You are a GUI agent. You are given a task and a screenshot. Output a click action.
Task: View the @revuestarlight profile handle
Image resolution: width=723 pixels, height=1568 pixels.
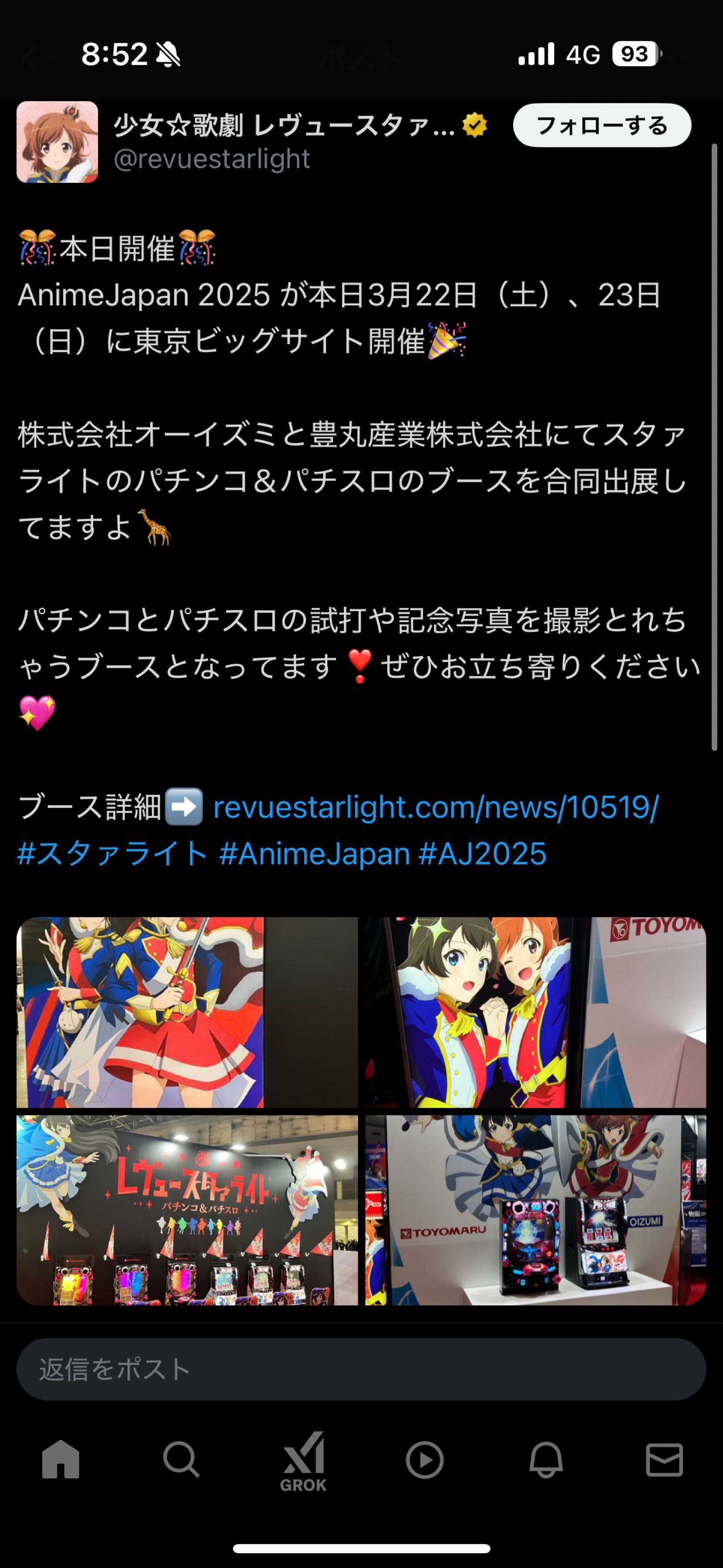click(212, 159)
